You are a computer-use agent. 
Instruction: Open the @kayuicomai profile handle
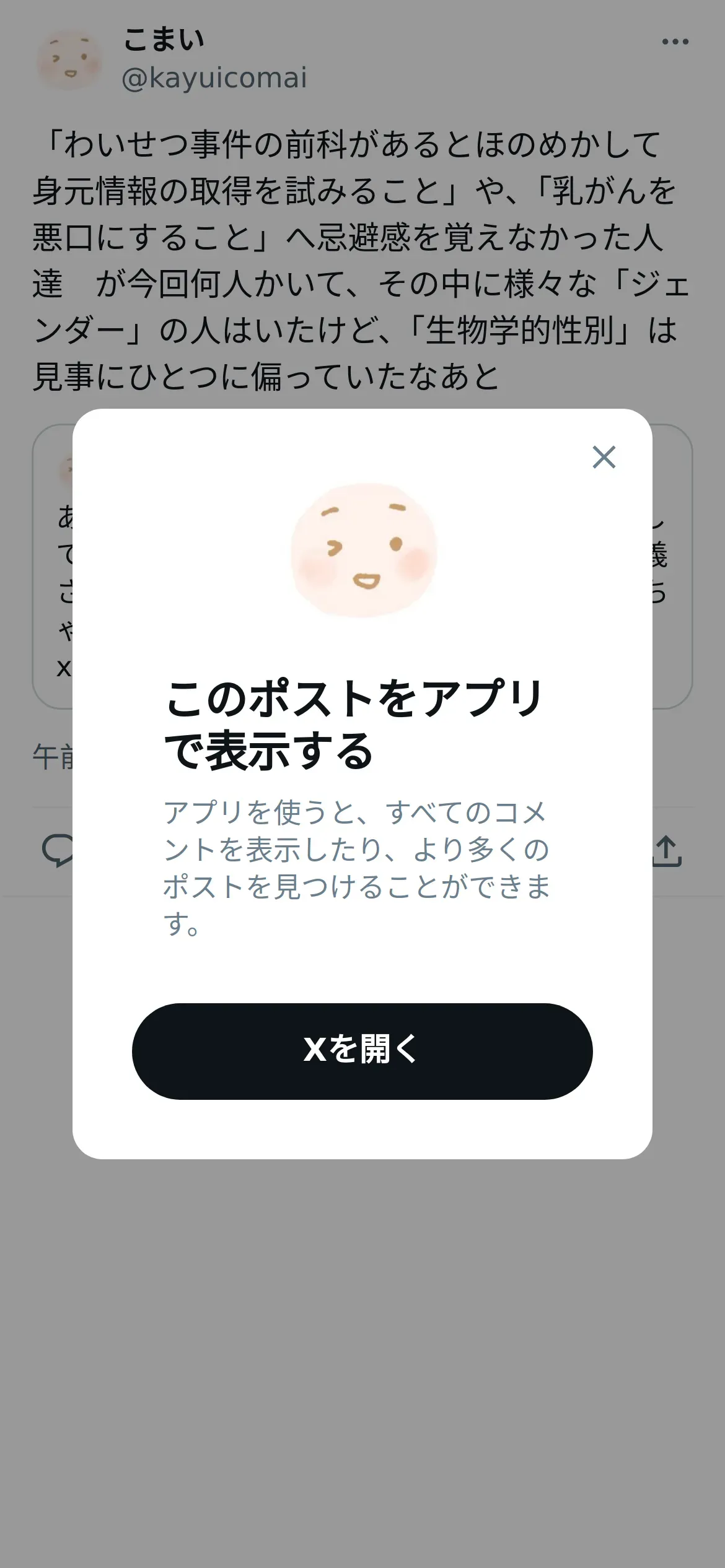pyautogui.click(x=214, y=79)
